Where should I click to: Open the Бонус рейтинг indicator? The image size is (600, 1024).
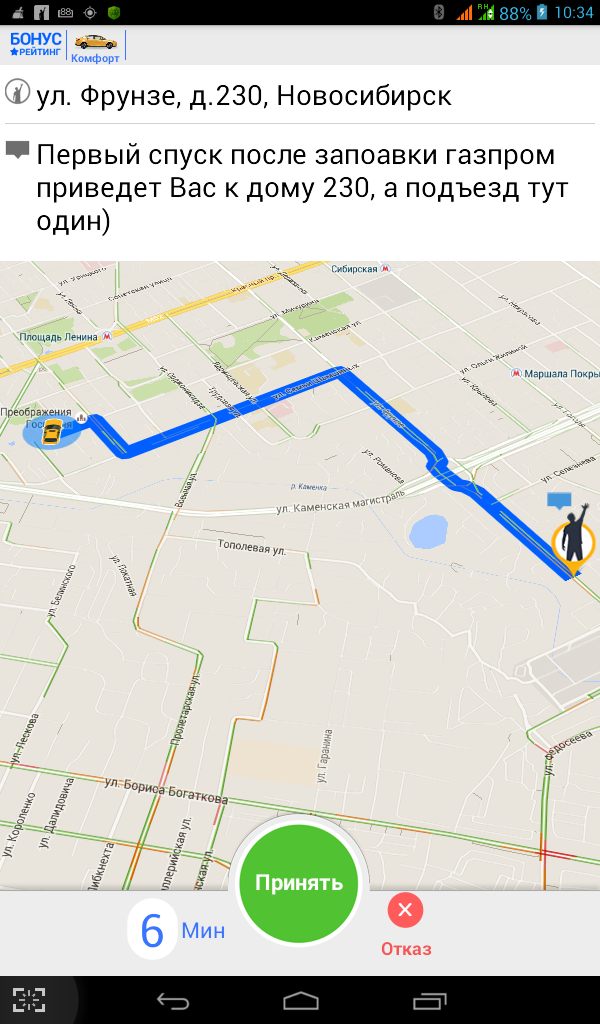point(35,44)
